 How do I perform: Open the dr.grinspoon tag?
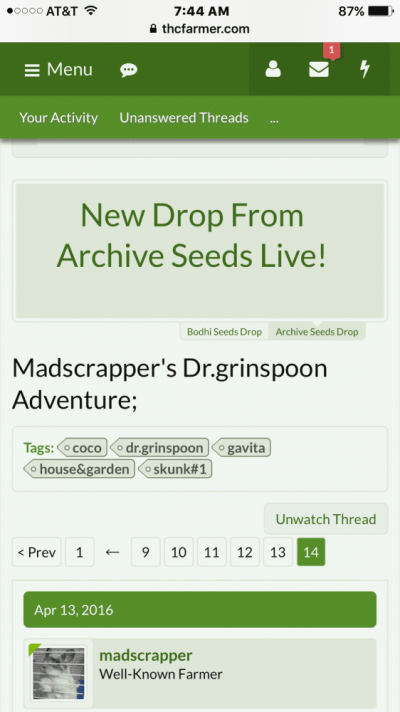160,448
